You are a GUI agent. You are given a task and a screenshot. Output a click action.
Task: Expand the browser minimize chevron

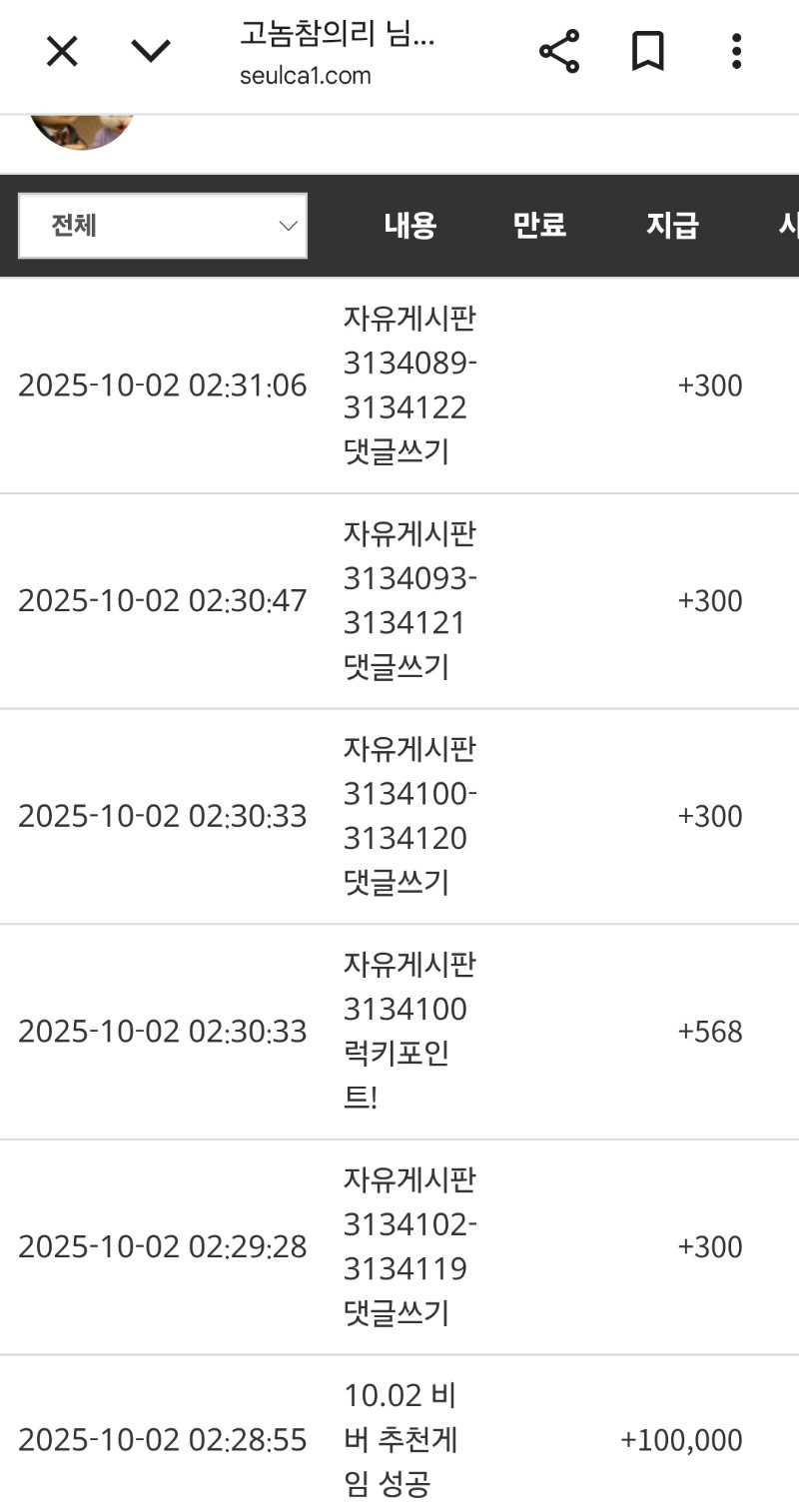point(151,51)
